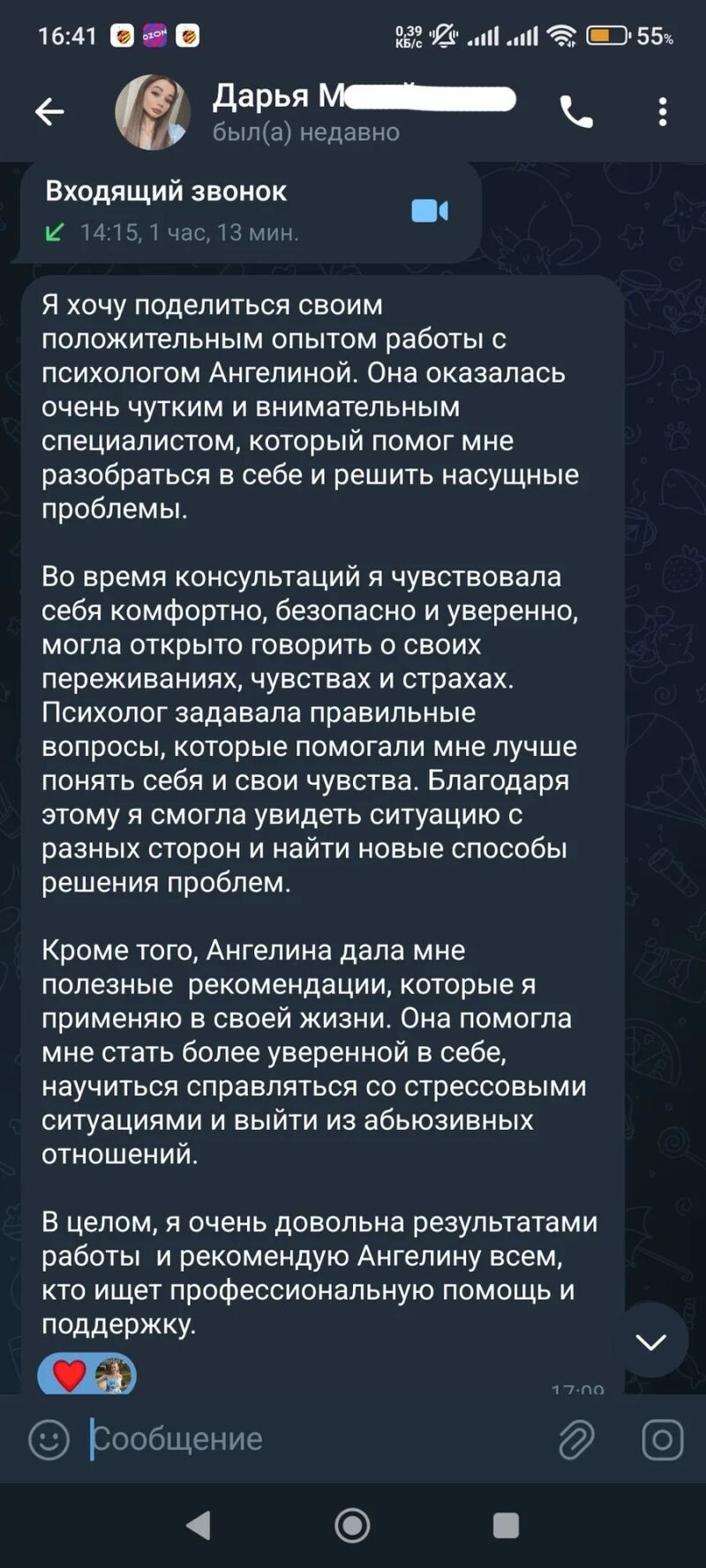This screenshot has height=1568, width=706.
Task: Record a video message via camera icon
Action: coord(662,1439)
